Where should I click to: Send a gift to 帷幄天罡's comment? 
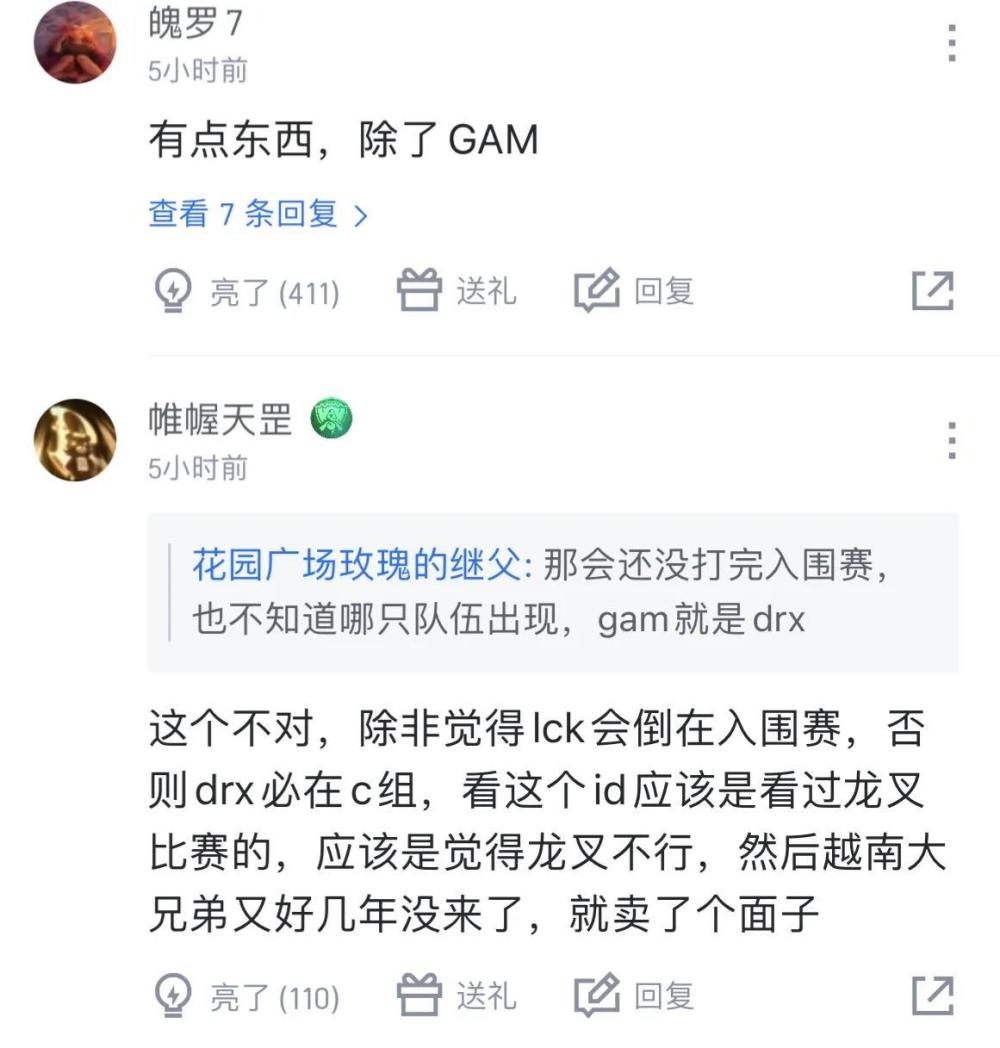(x=457, y=995)
